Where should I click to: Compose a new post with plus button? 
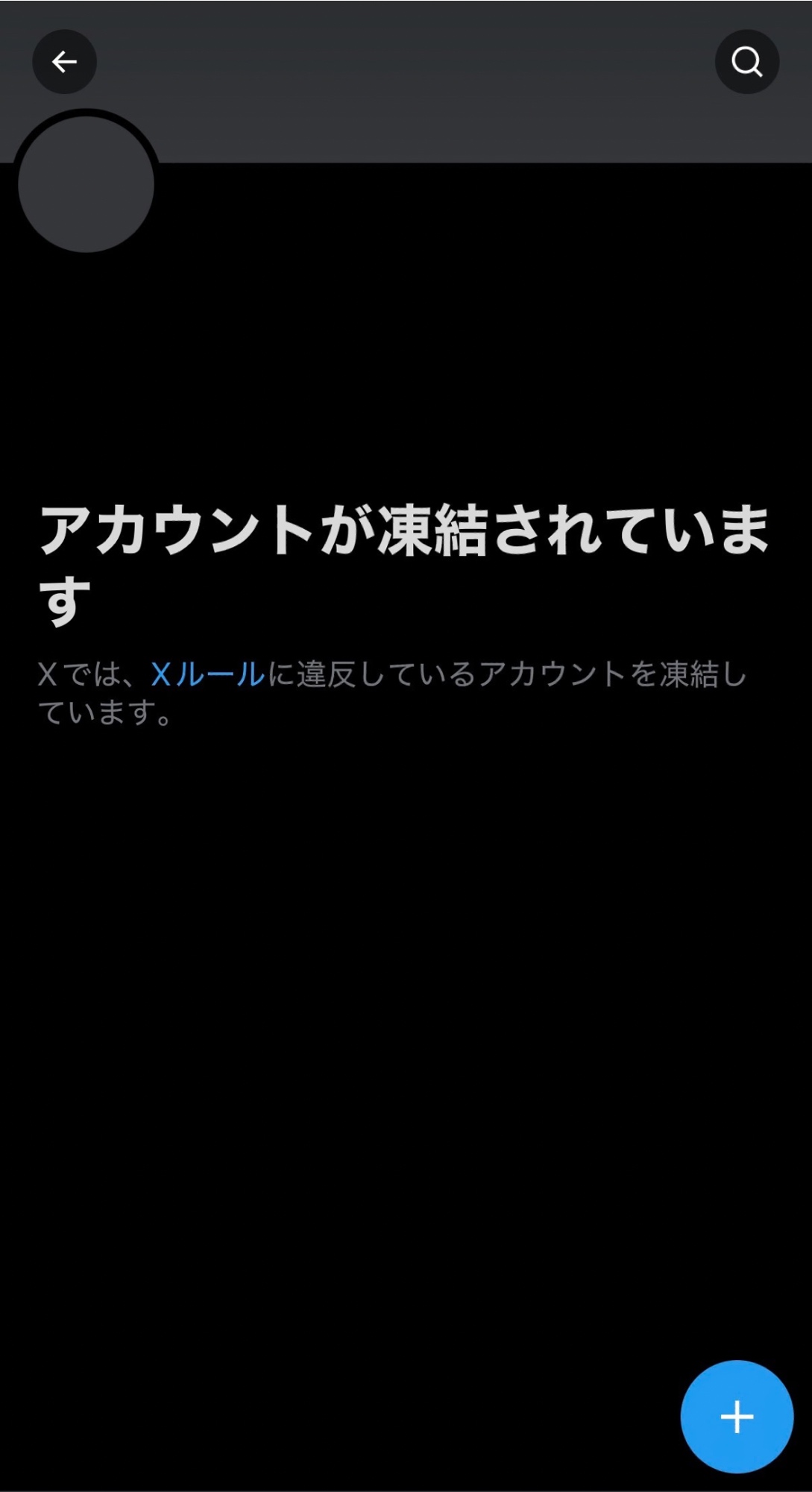[x=736, y=1416]
